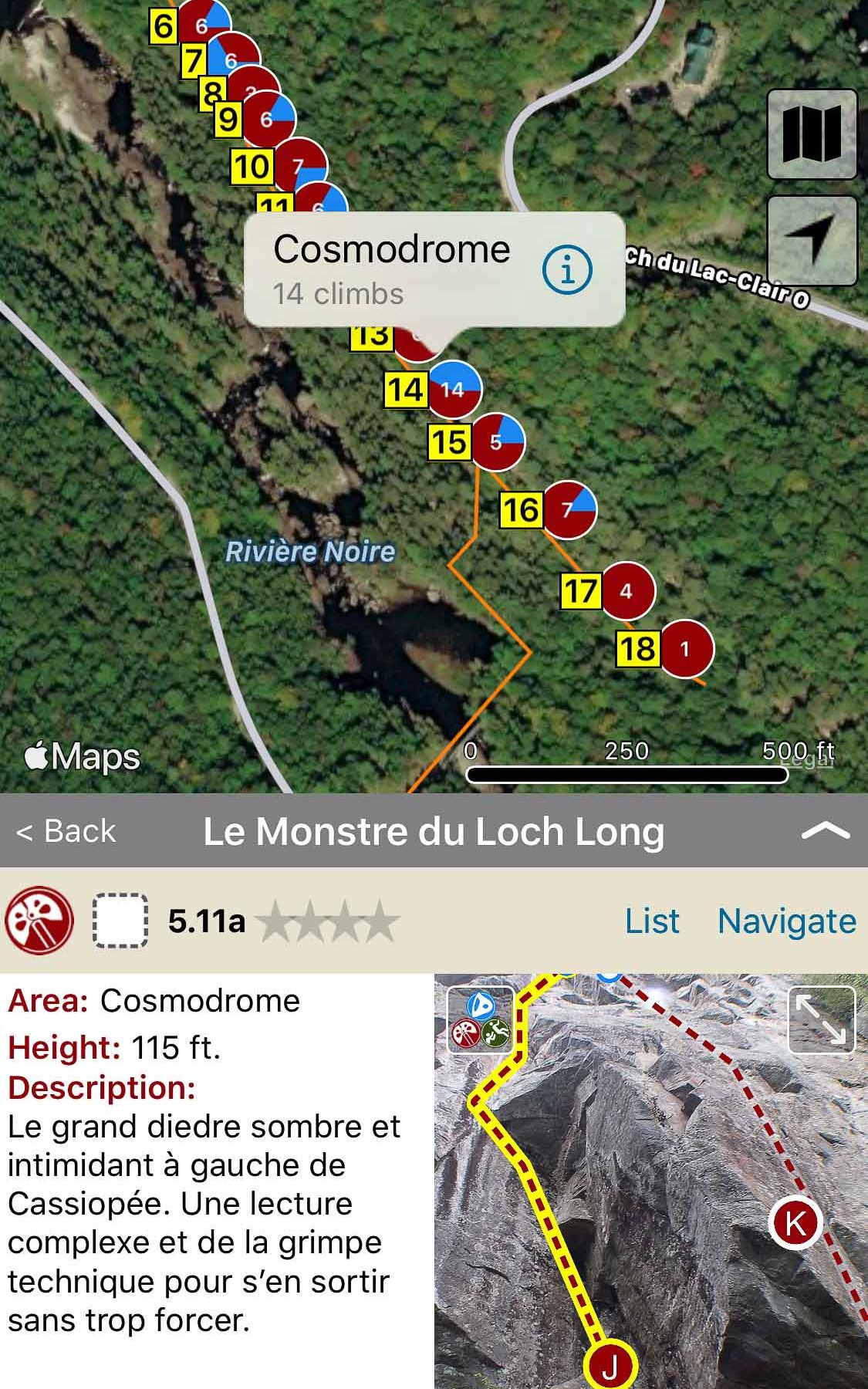
Task: Select map marker for area 15
Action: coord(498,441)
